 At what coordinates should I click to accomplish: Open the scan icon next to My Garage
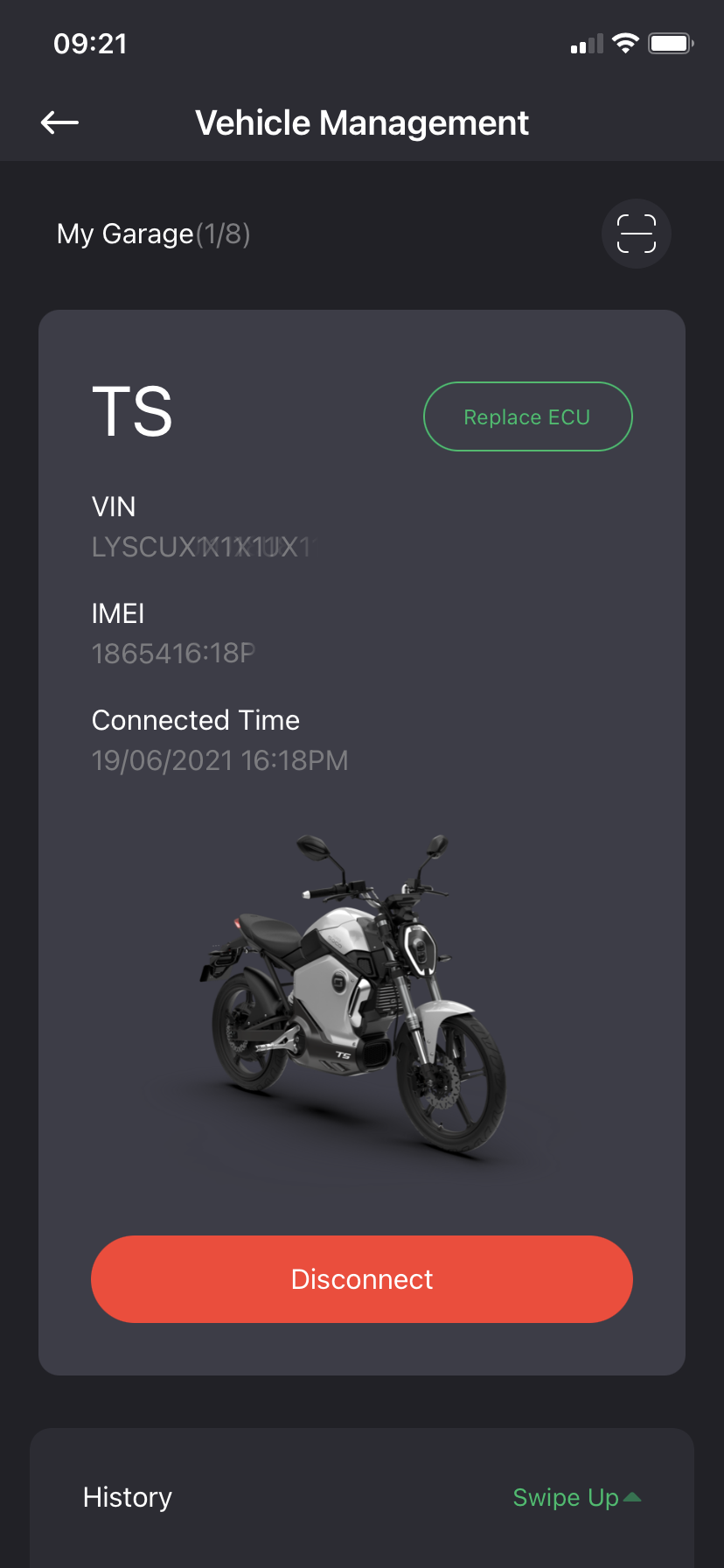[636, 234]
